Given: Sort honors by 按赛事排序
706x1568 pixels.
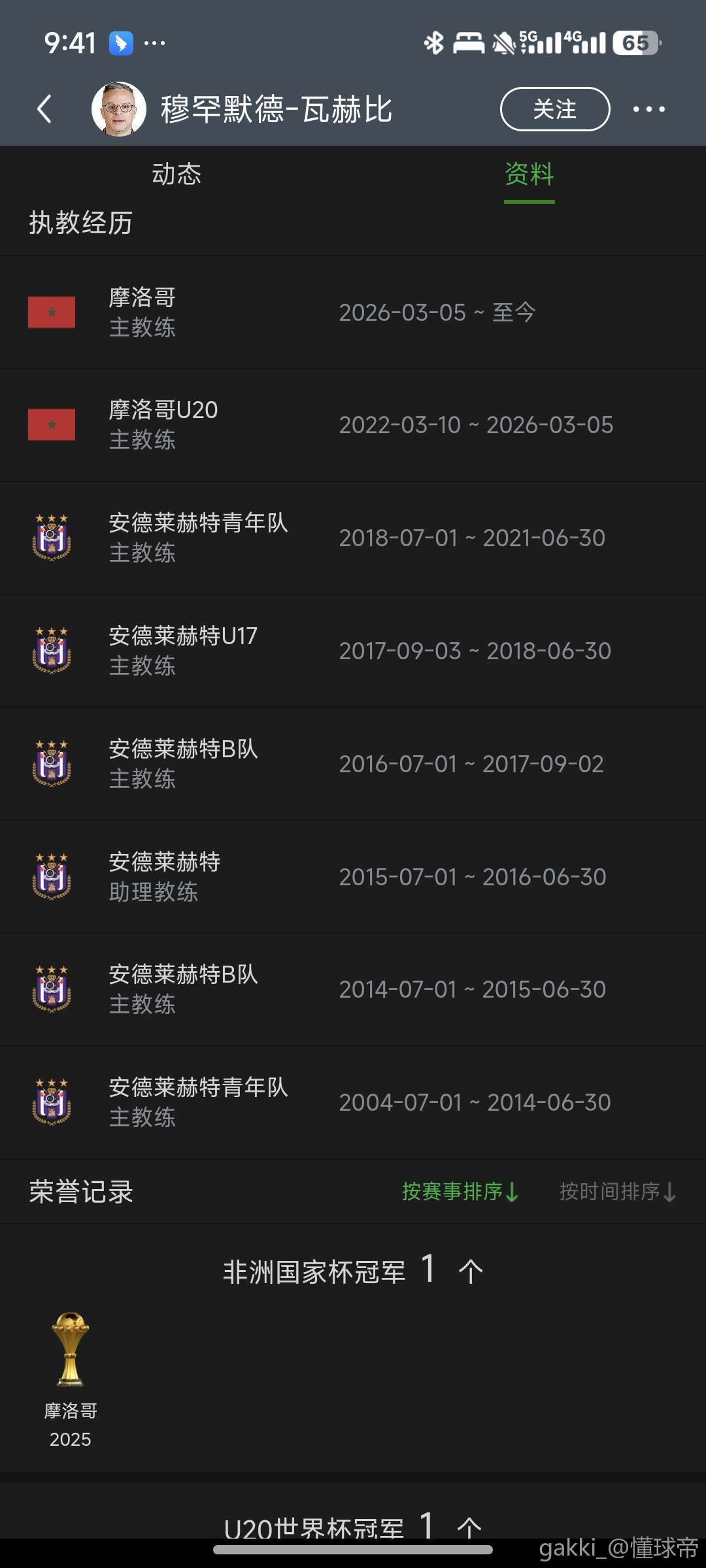Looking at the screenshot, I should click(460, 1192).
